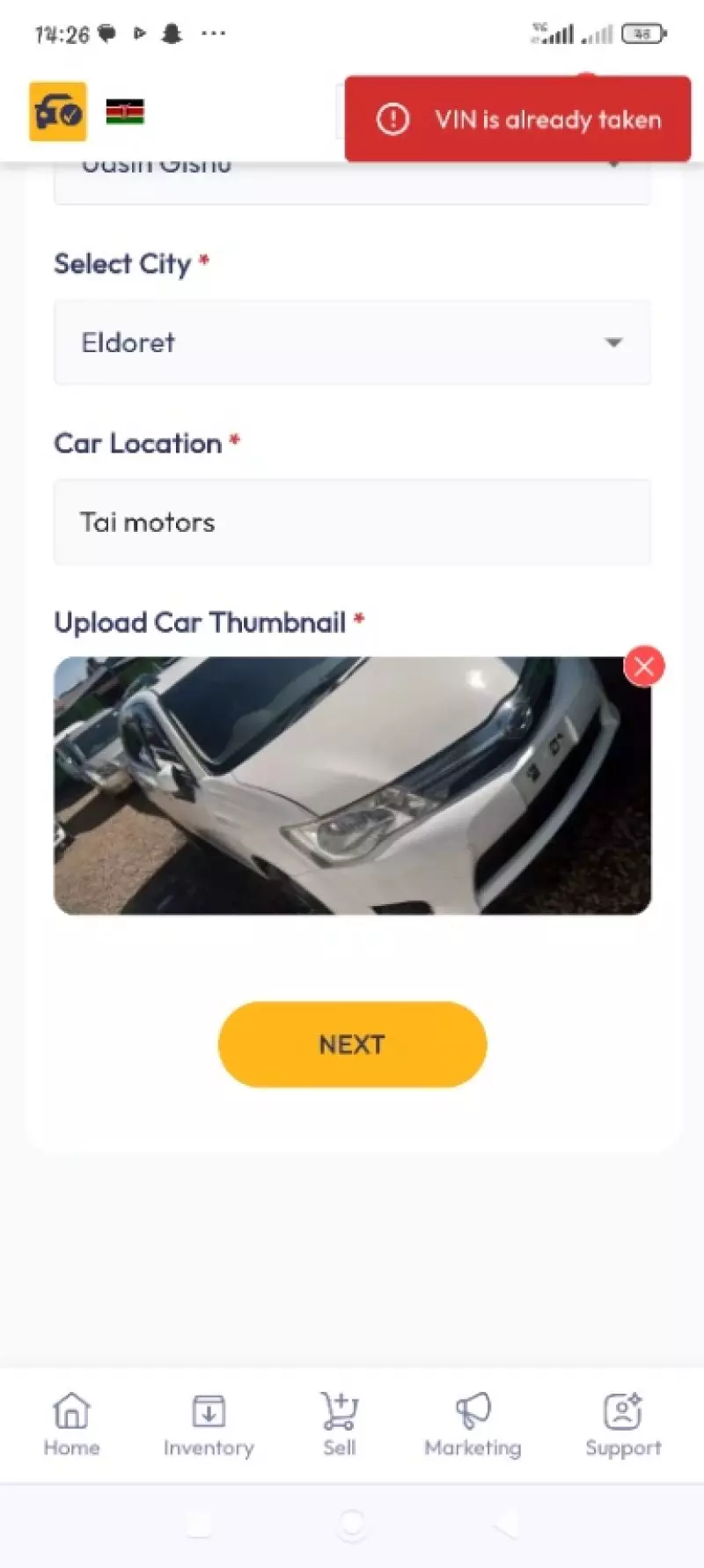
Task: Tap the NEXT button
Action: [x=352, y=1044]
